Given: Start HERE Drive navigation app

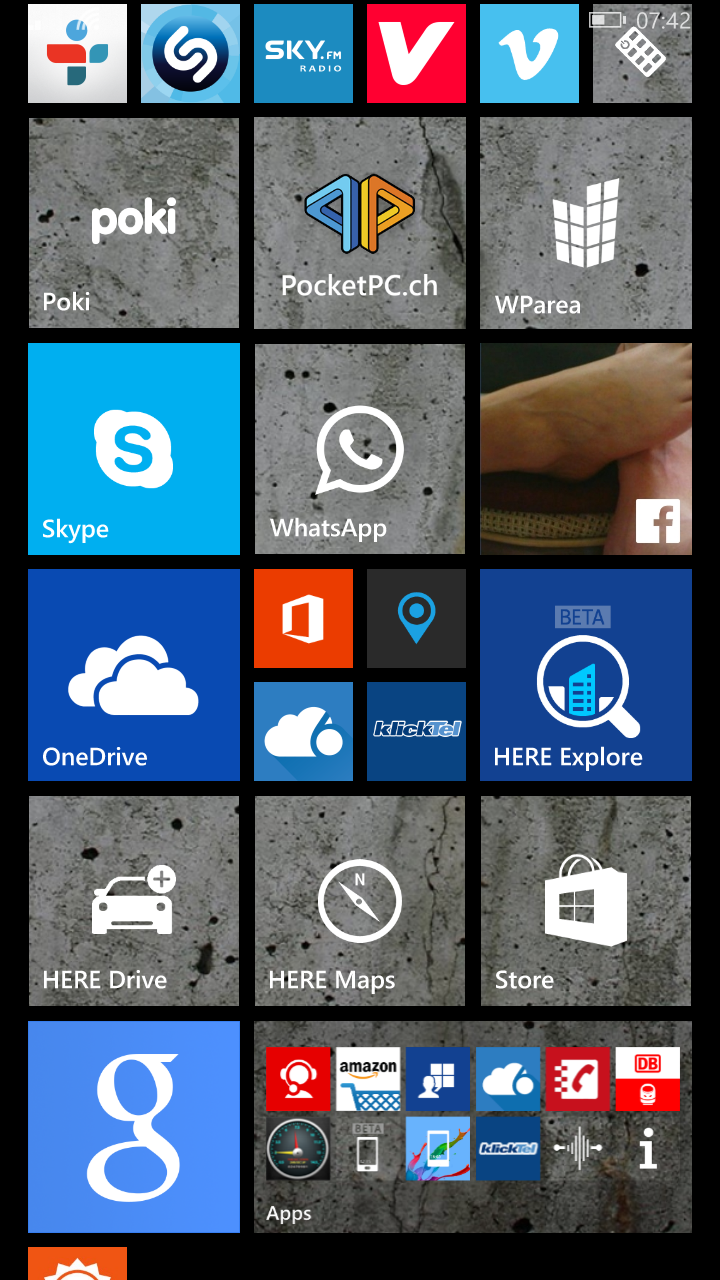Looking at the screenshot, I should tap(134, 901).
